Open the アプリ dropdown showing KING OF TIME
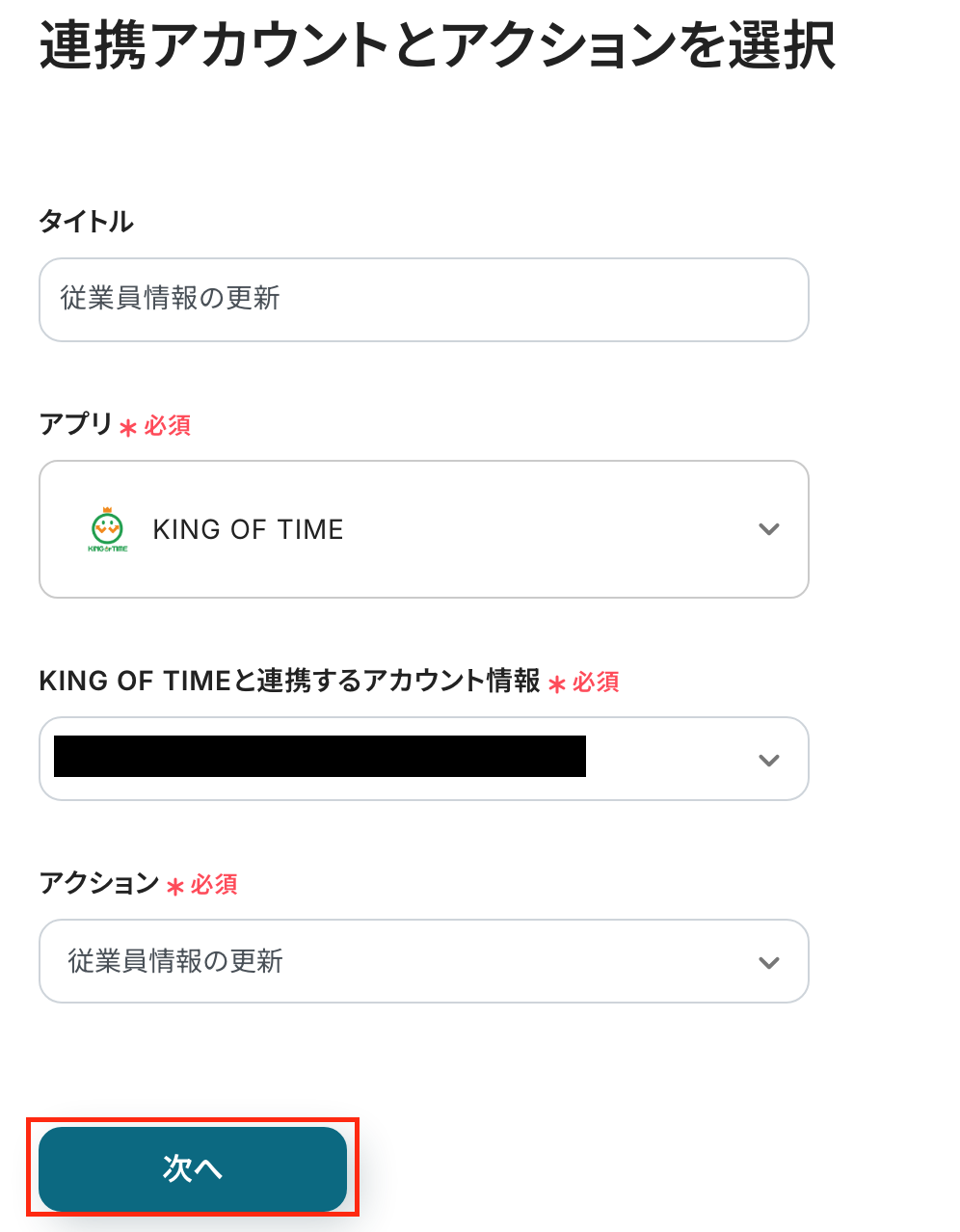Image resolution: width=960 pixels, height=1232 pixels. click(423, 529)
